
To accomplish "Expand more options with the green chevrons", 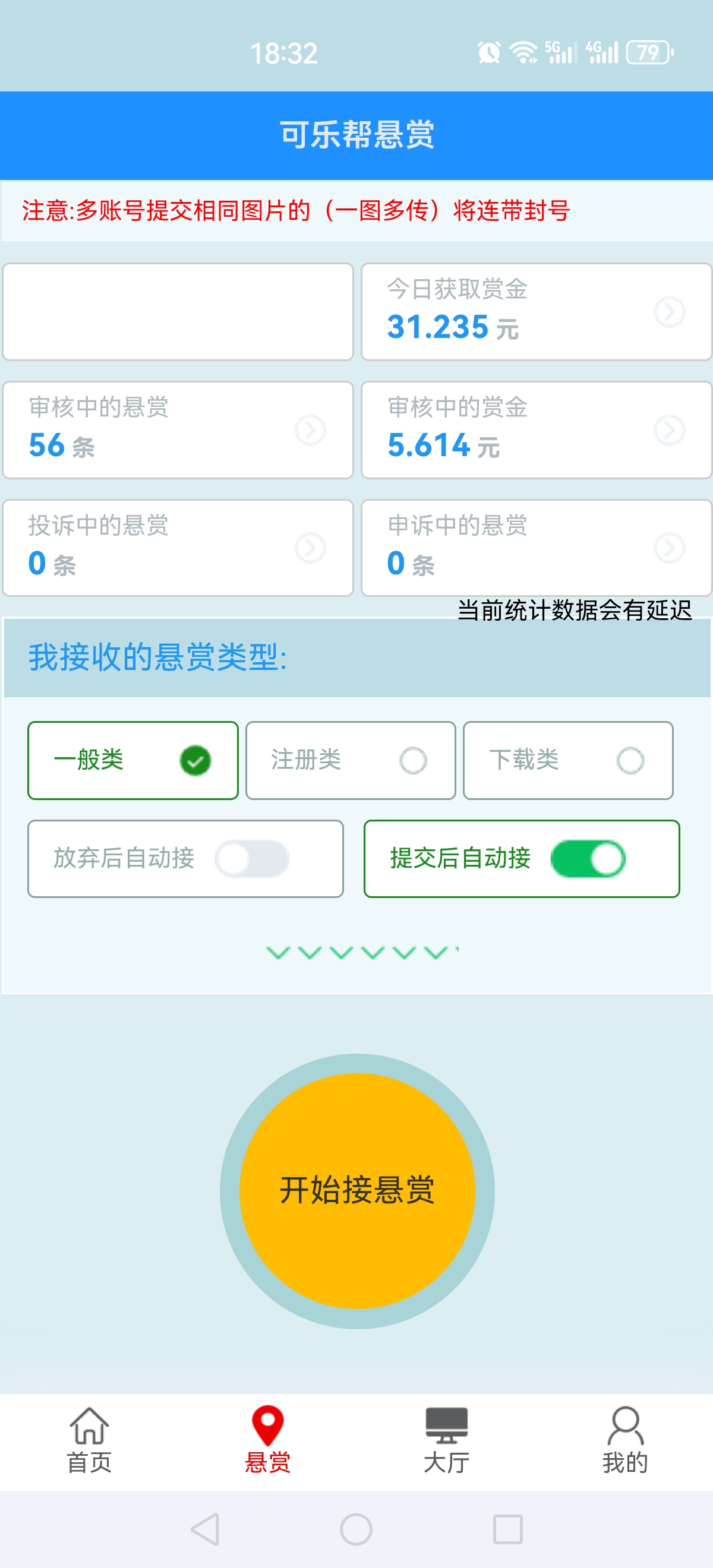I will pos(362,952).
